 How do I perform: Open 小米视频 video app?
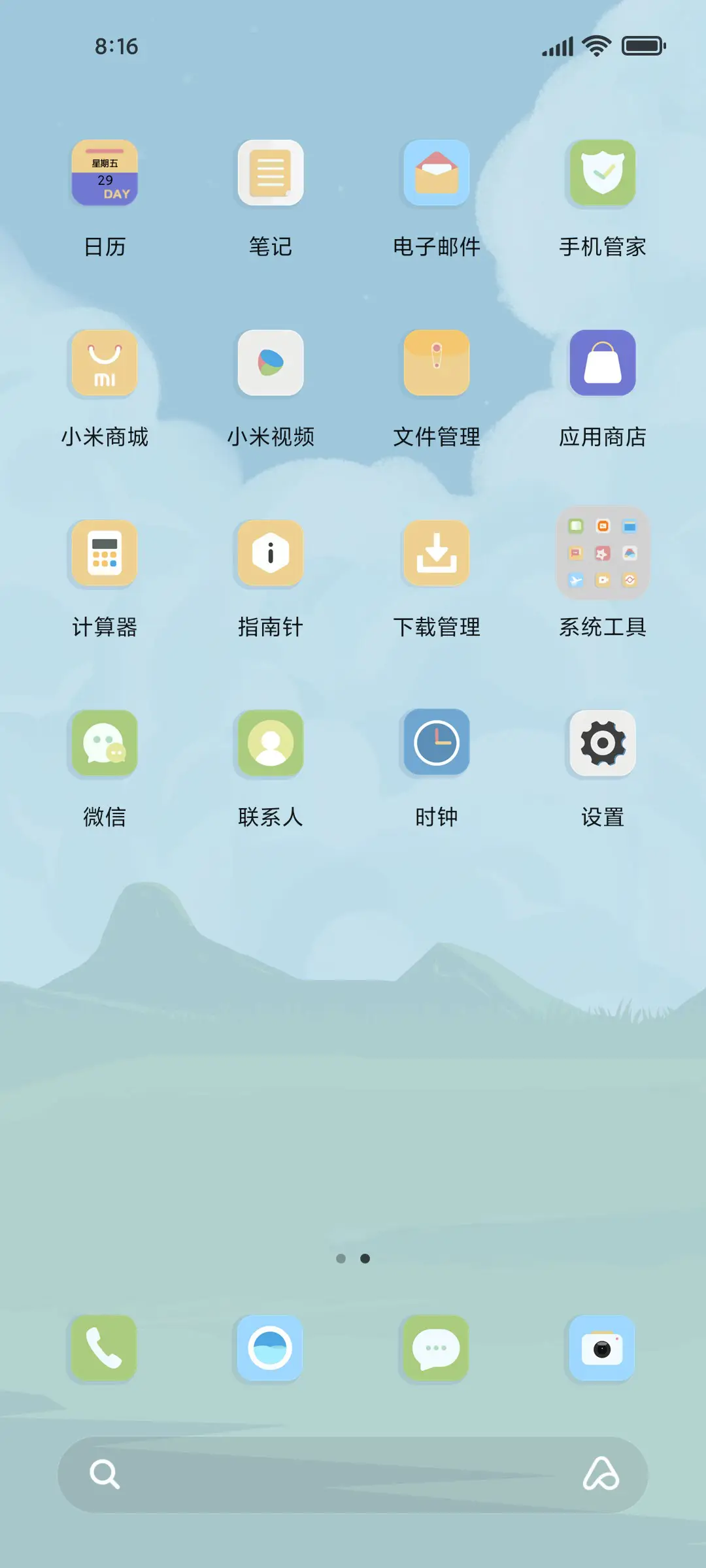coord(270,363)
